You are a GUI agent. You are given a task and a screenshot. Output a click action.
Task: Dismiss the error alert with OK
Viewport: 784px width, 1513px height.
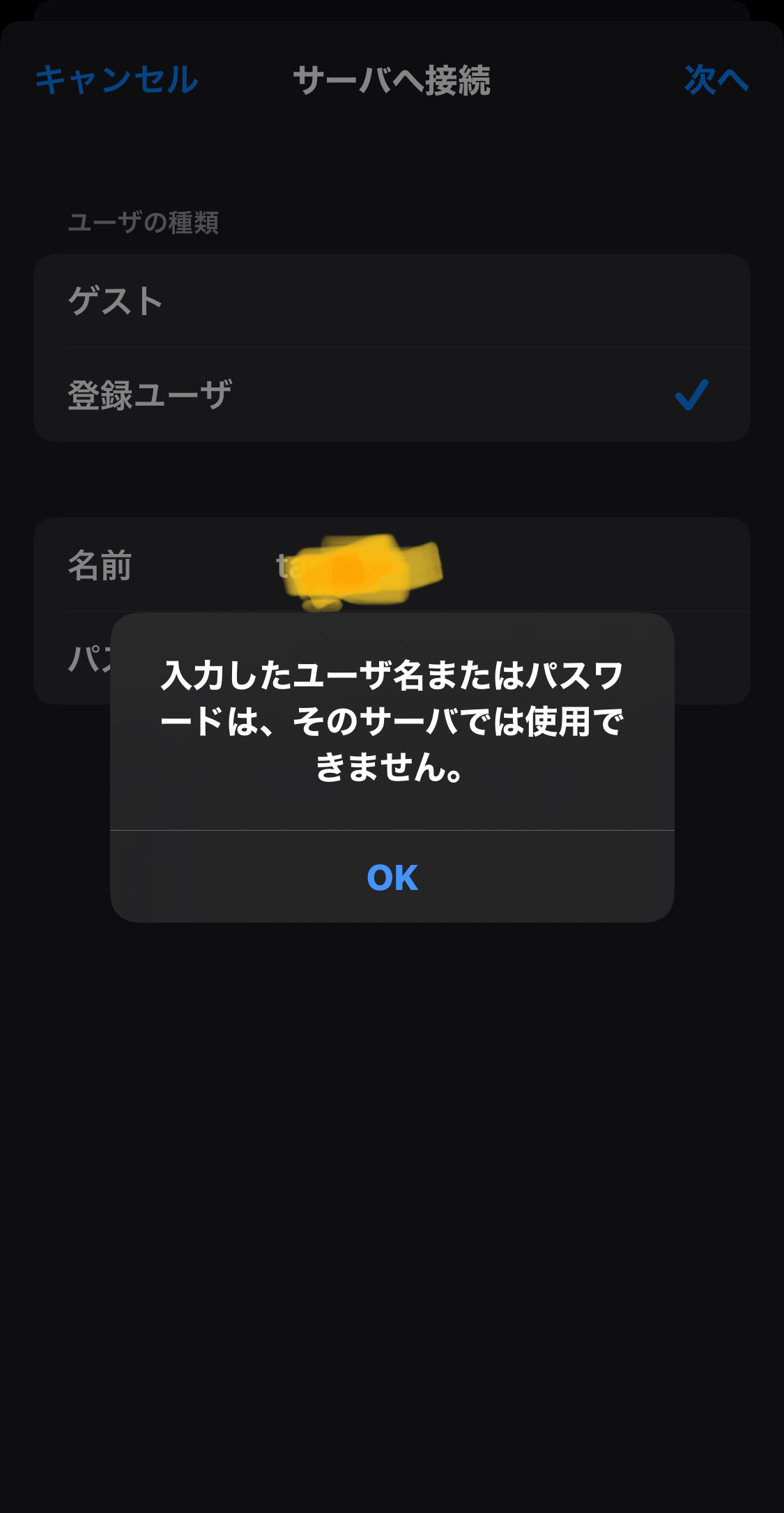point(392,877)
